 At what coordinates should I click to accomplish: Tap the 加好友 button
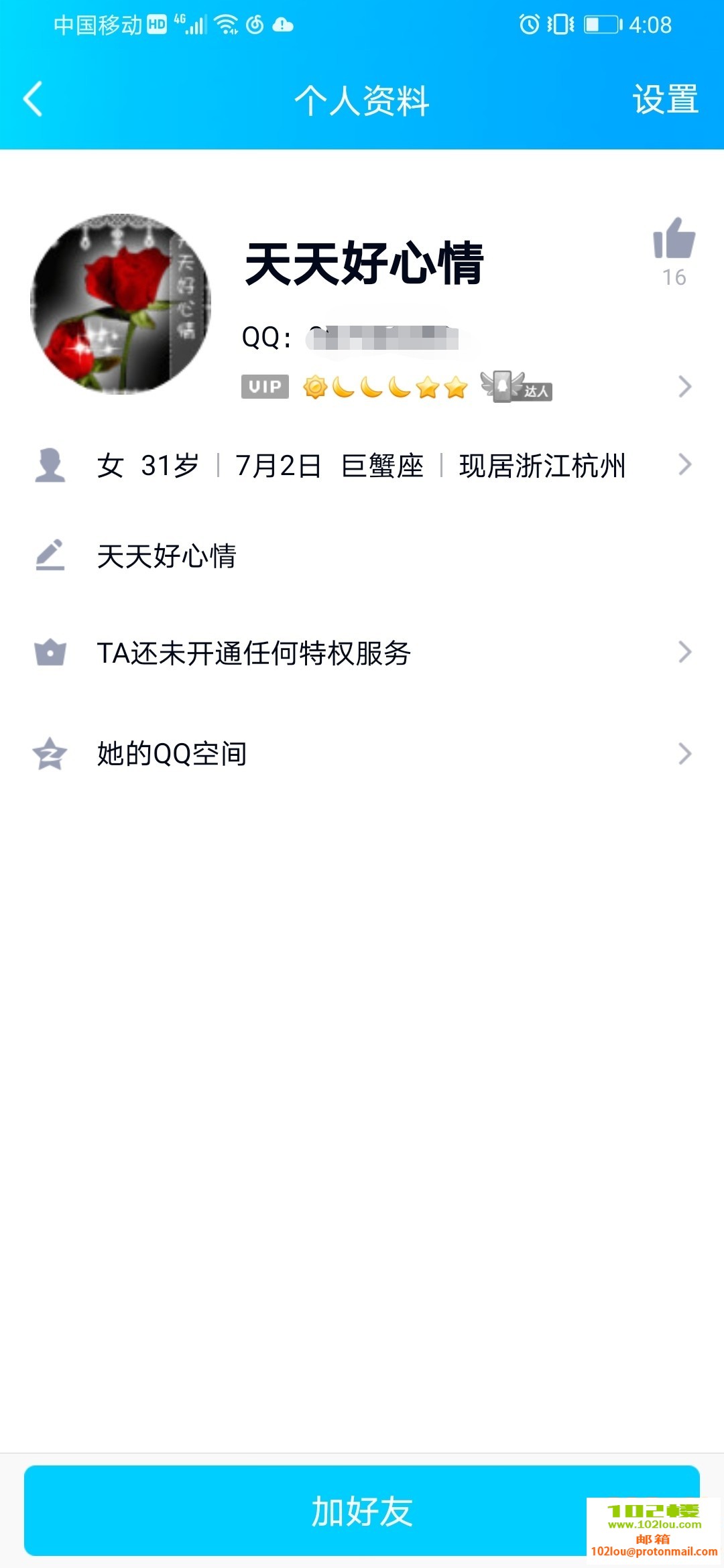pyautogui.click(x=362, y=1510)
